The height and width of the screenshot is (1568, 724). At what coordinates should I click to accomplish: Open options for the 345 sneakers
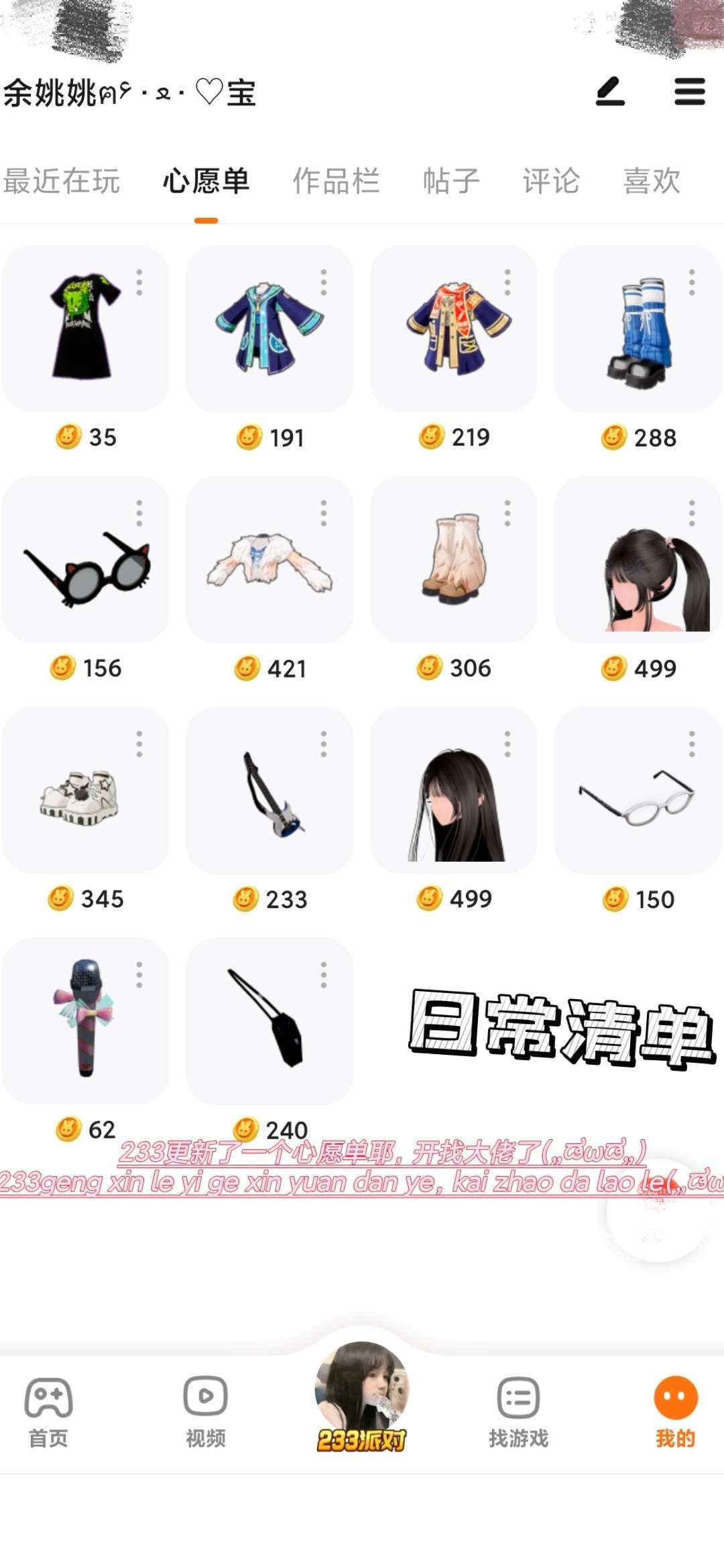point(139,744)
